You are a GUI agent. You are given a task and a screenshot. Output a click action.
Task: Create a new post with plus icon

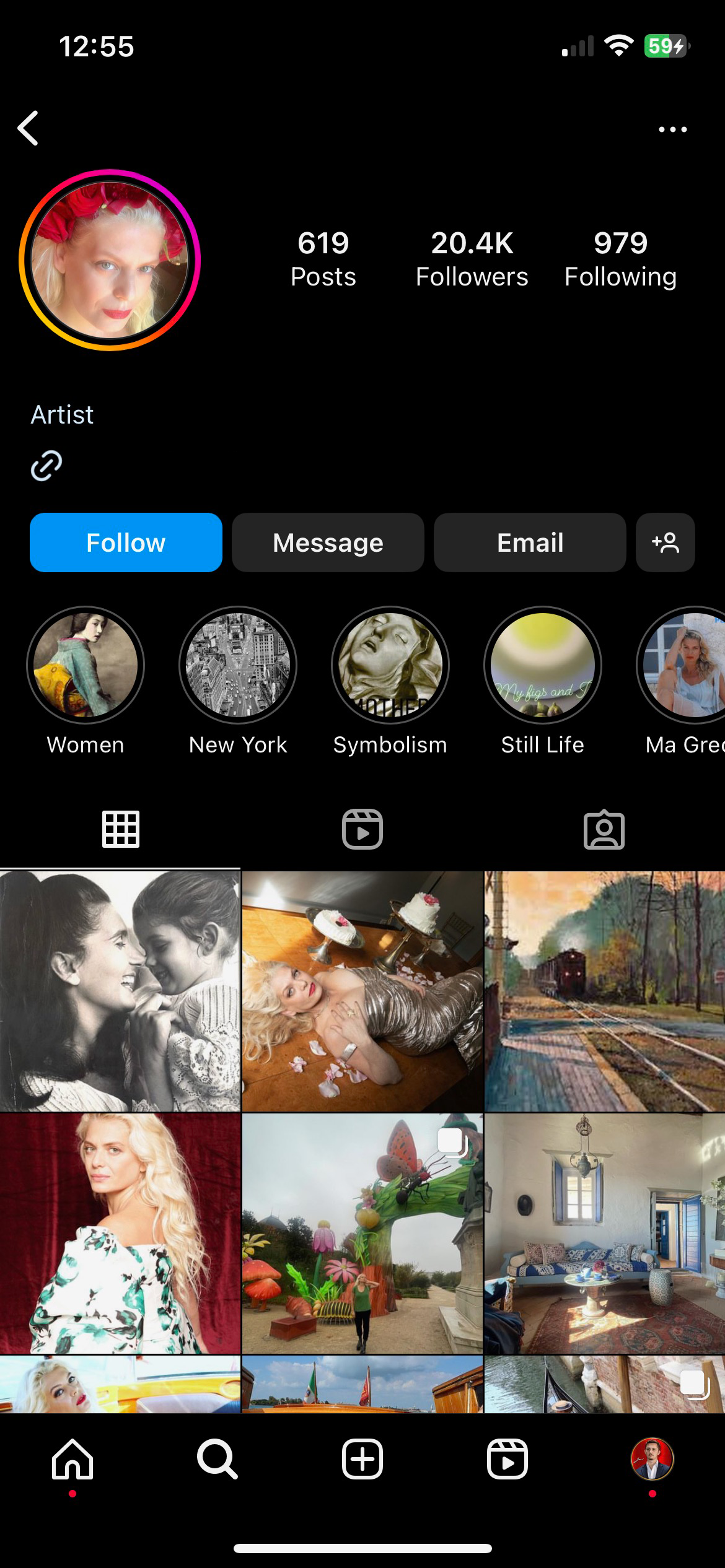coord(362,1459)
